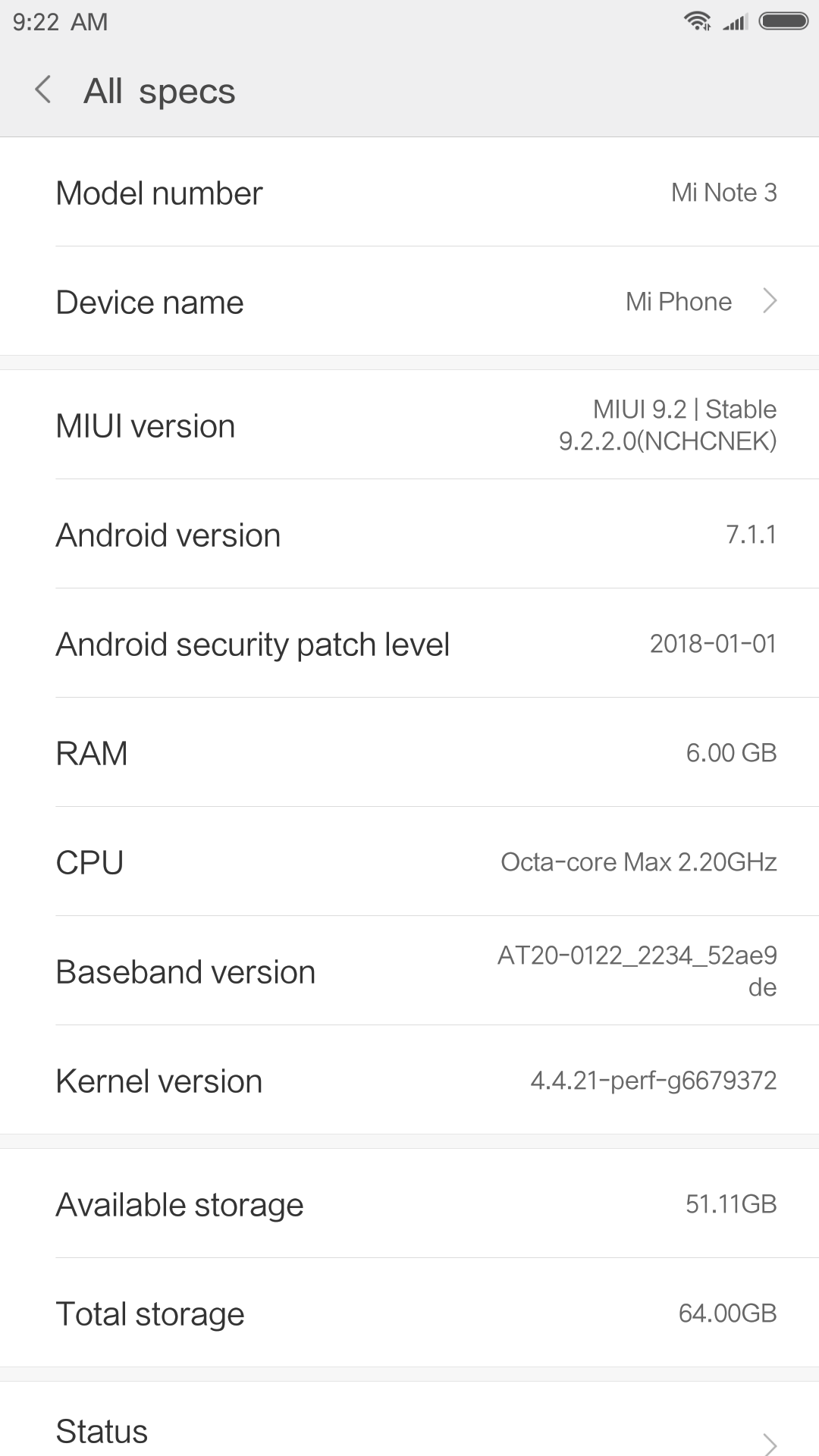Open the Device name row
Image resolution: width=819 pixels, height=1456 pixels.
(x=409, y=301)
